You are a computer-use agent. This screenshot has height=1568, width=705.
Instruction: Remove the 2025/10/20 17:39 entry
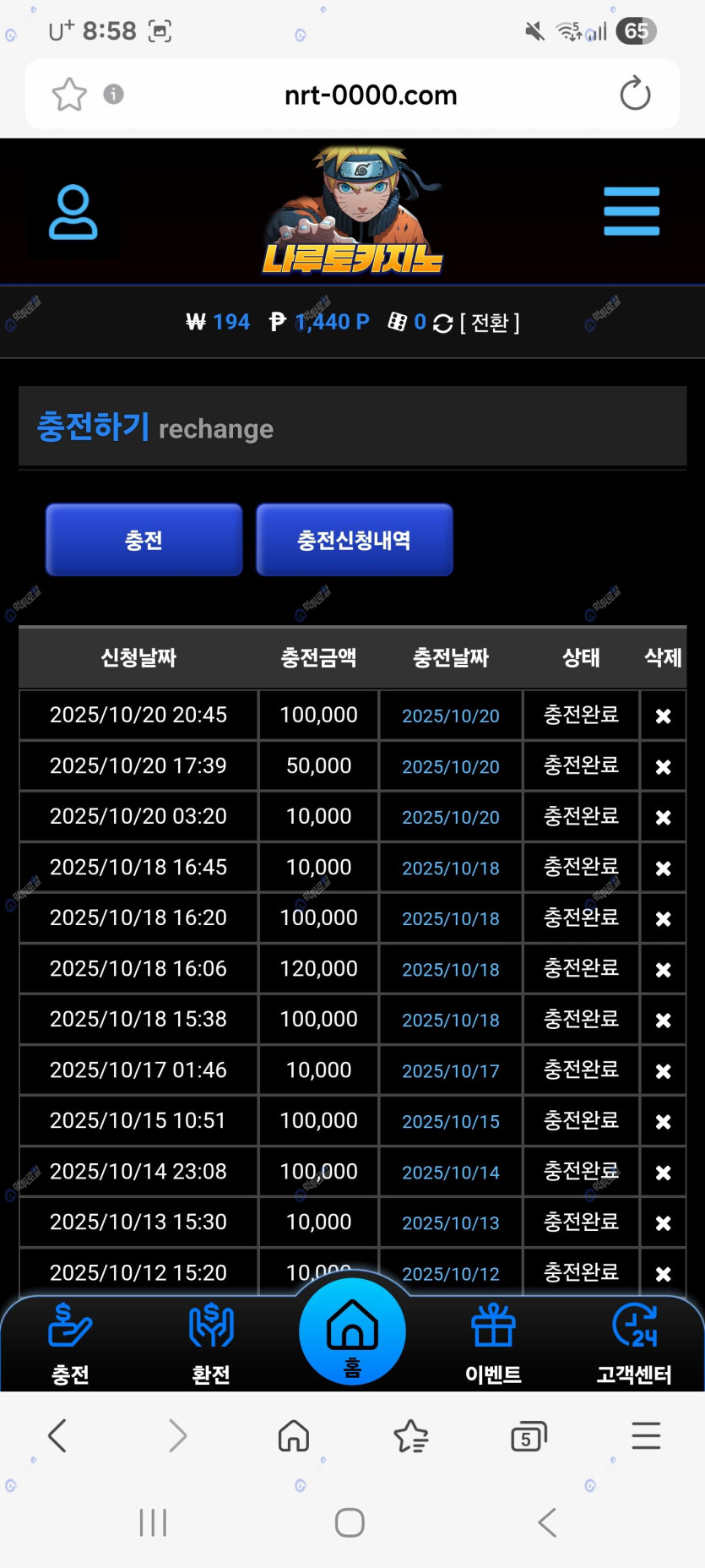pos(664,766)
